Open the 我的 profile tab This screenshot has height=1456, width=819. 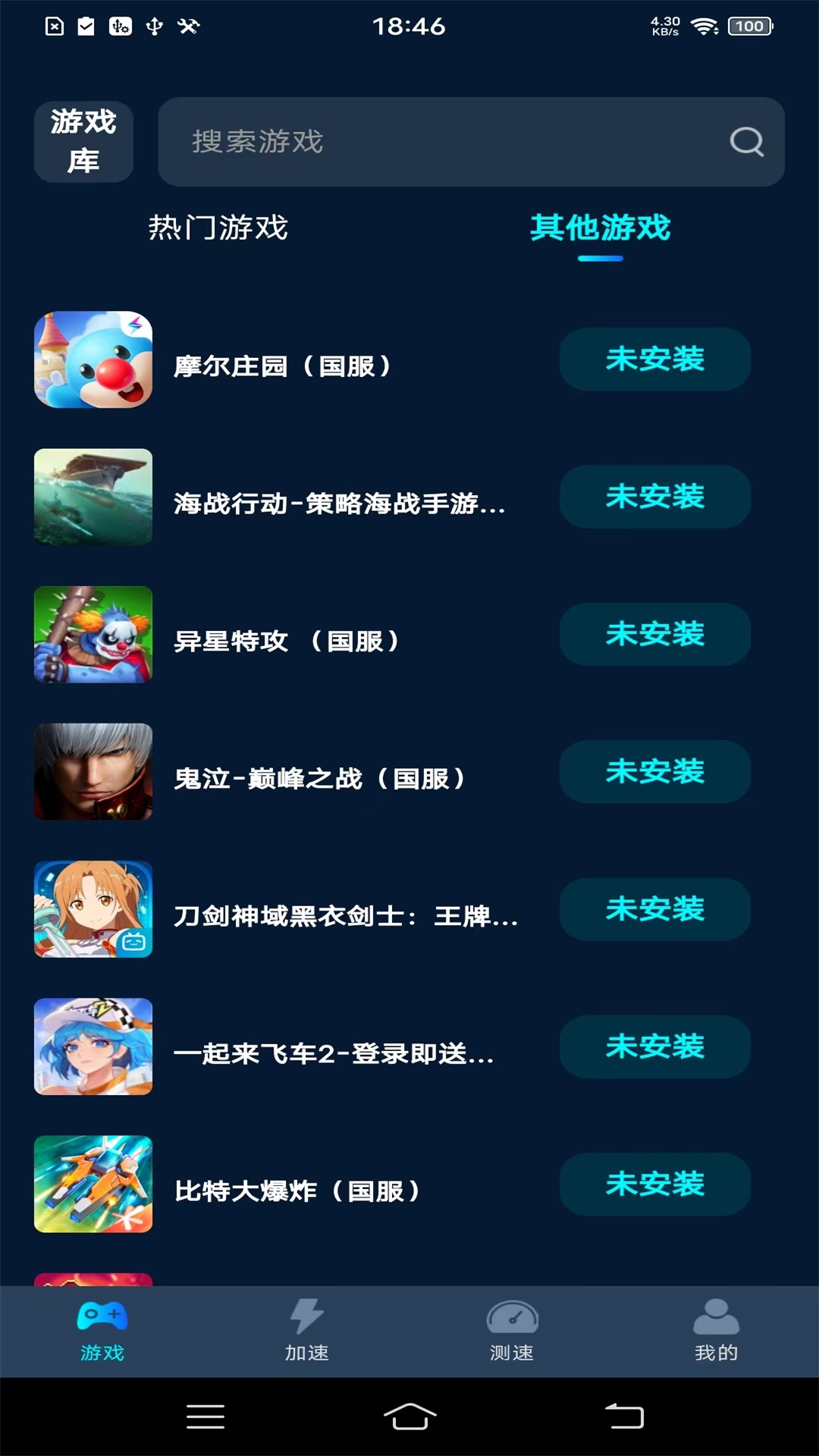(716, 1332)
